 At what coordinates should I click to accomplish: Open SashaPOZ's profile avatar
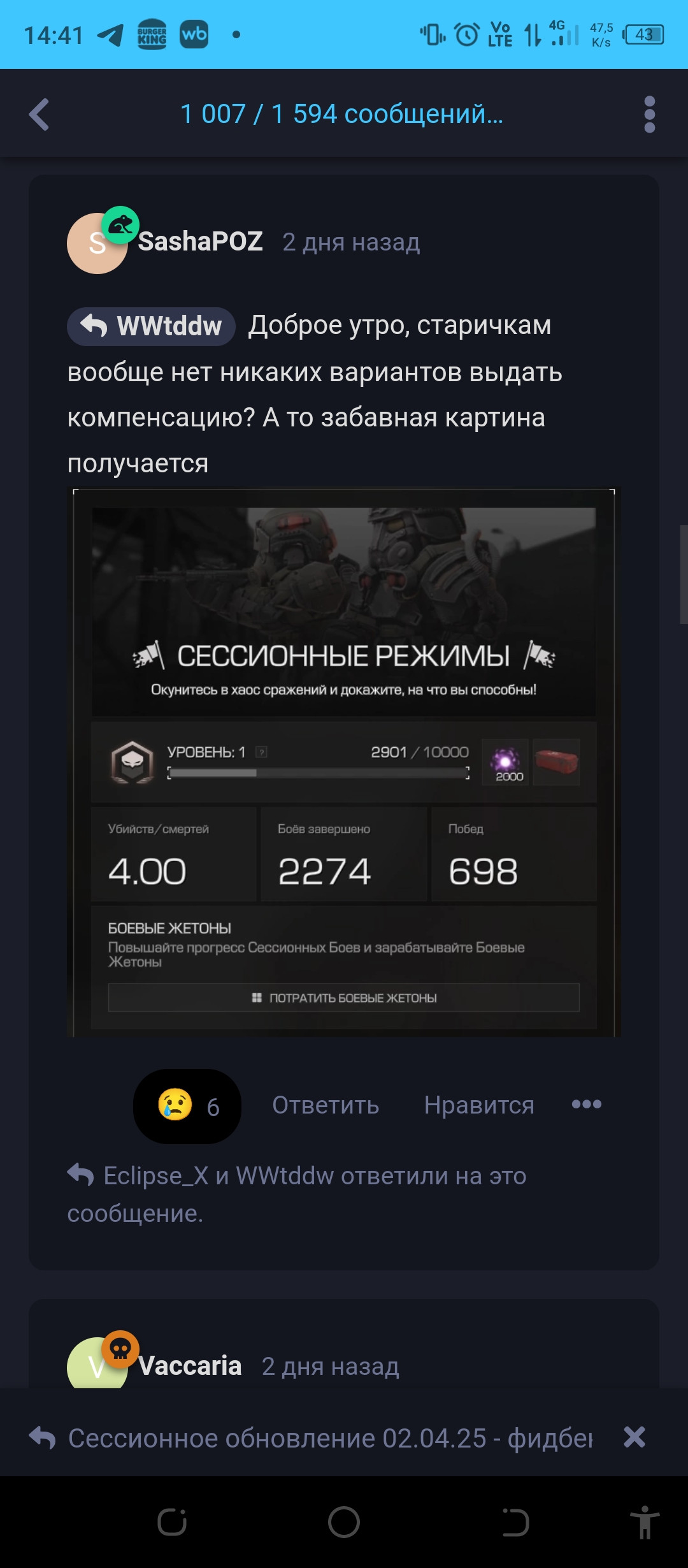pos(97,243)
